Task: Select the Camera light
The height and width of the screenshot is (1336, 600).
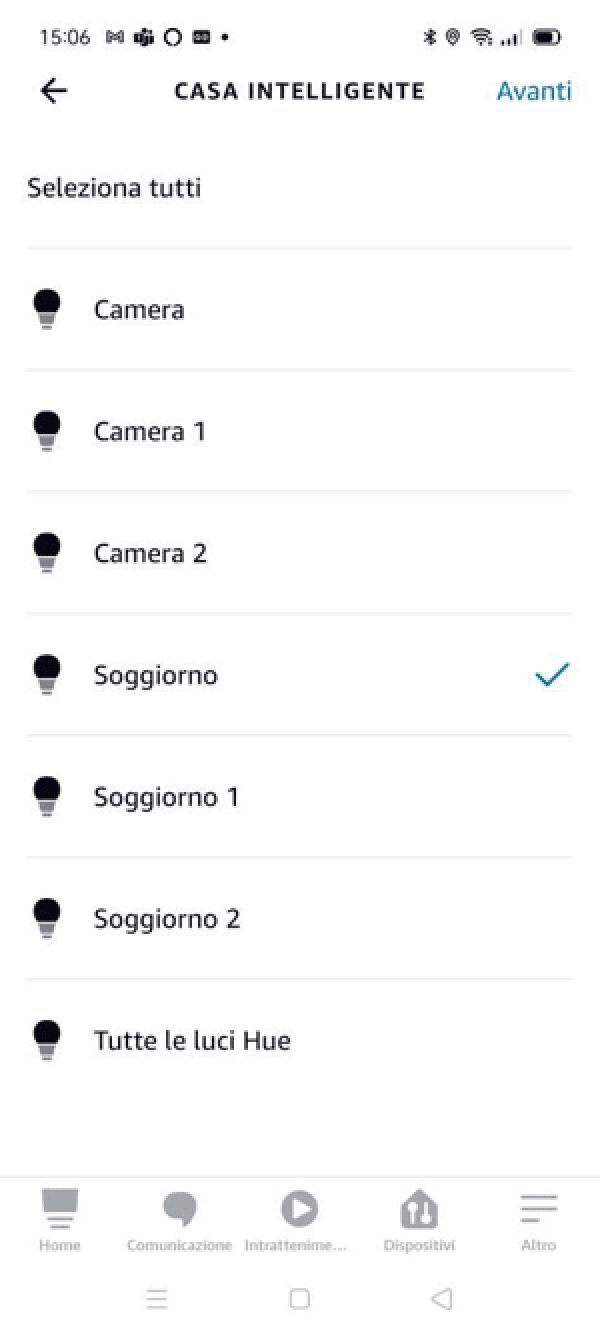Action: click(299, 310)
